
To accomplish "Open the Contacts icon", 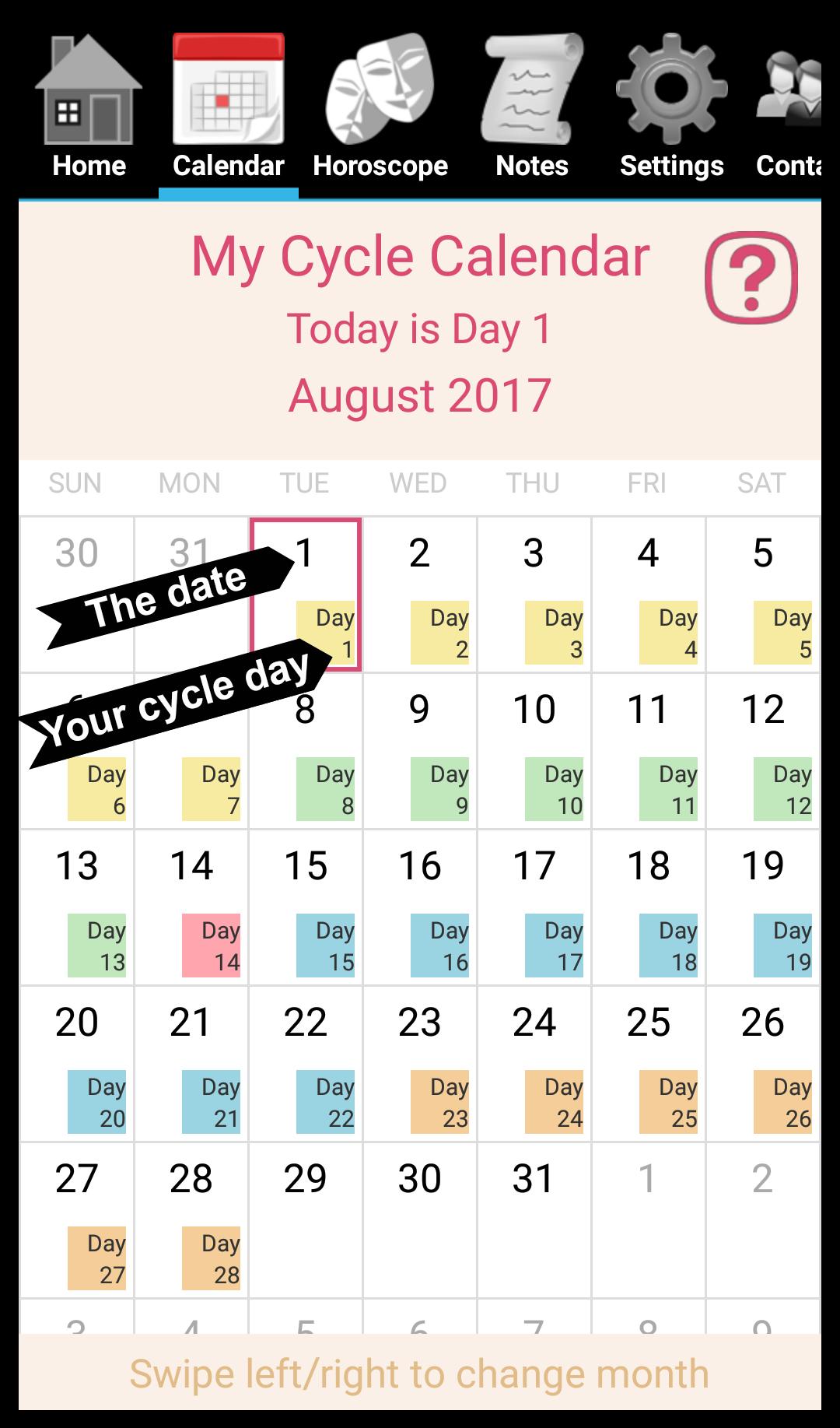I will 793,89.
